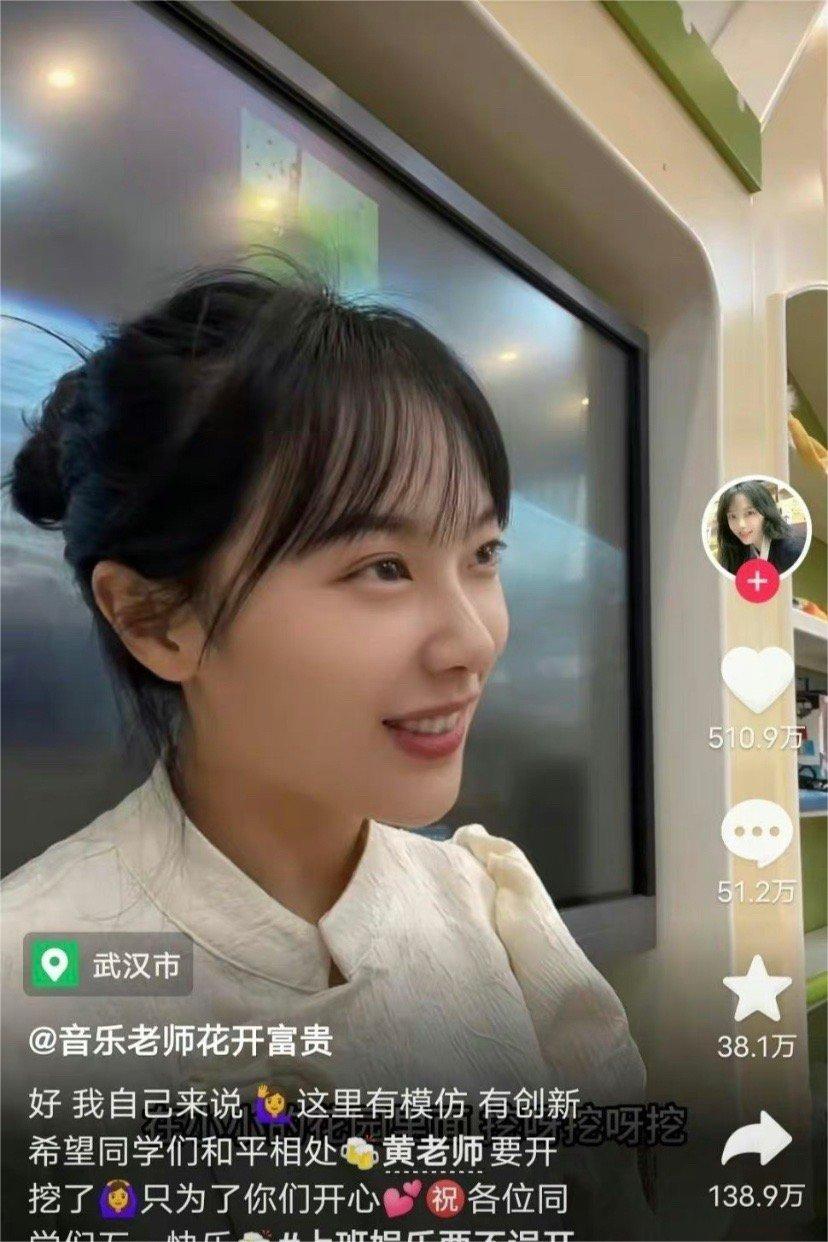Open @音乐老师花开富贵 profile from username

tap(180, 1043)
